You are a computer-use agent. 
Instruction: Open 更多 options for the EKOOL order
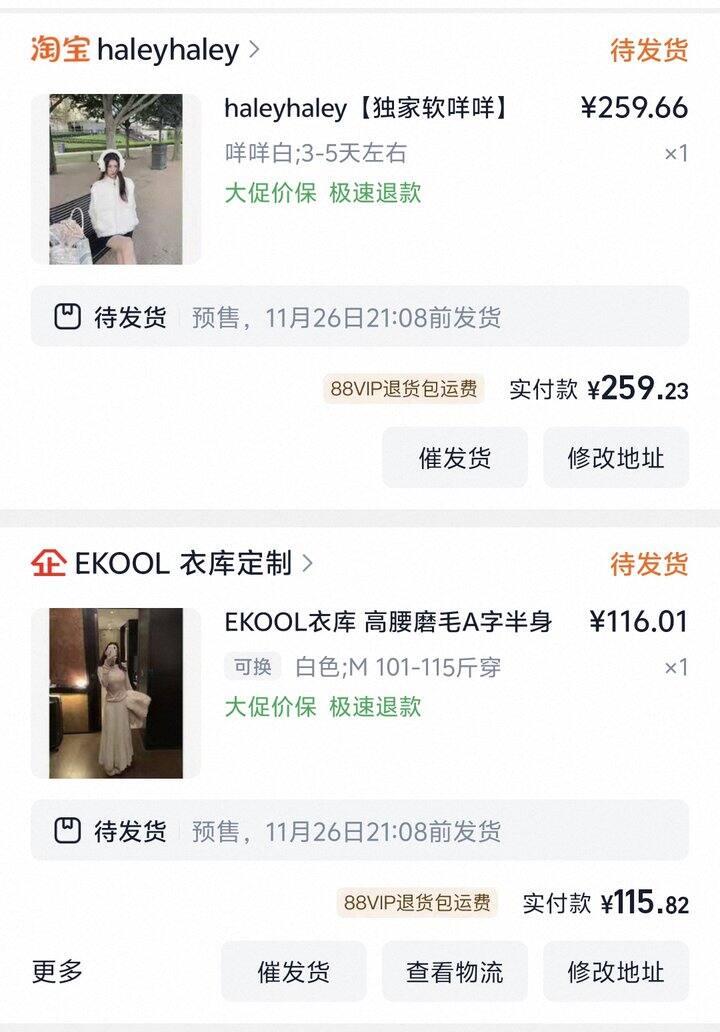(x=57, y=971)
